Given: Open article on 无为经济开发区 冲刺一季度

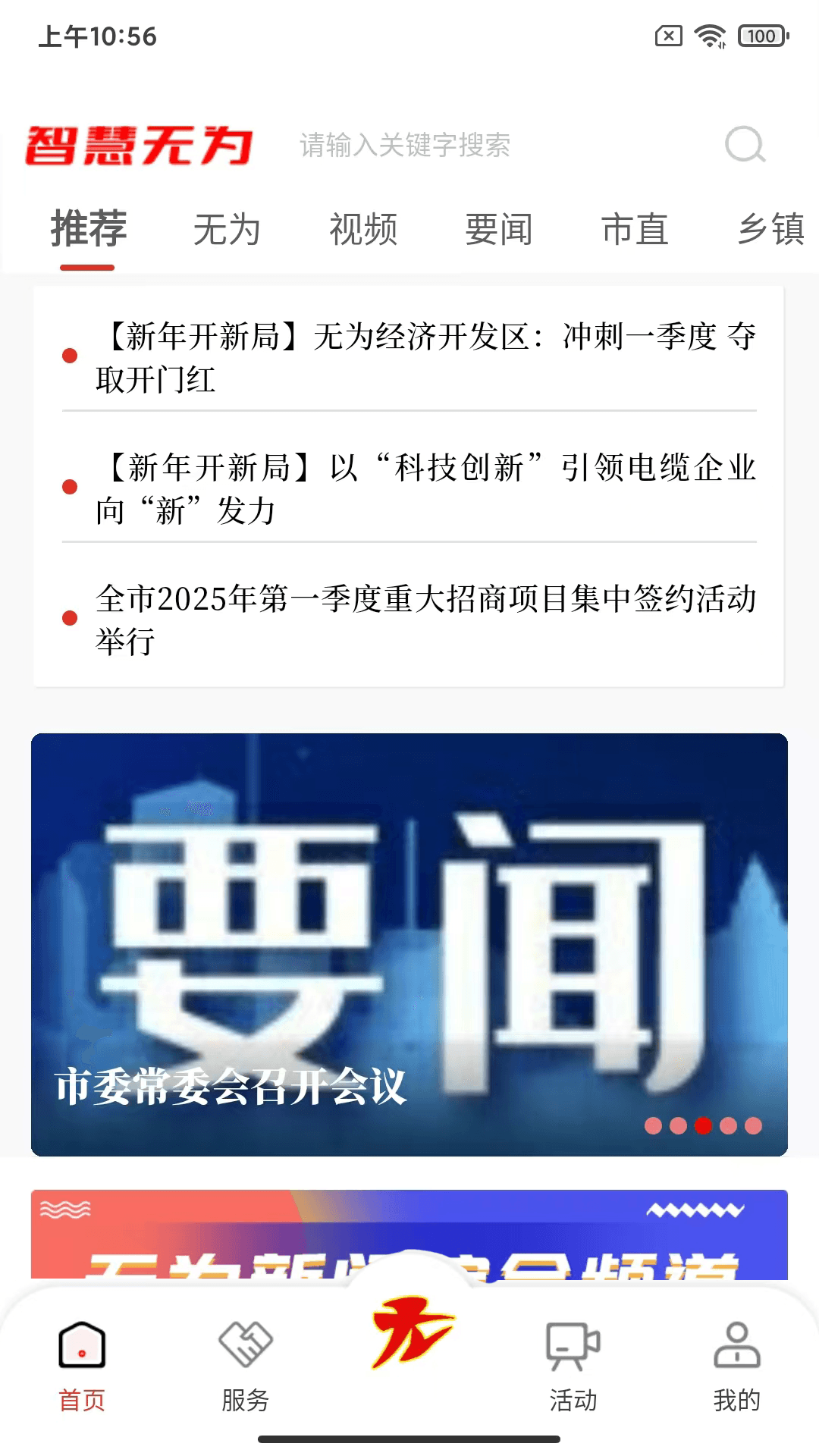Looking at the screenshot, I should (425, 357).
